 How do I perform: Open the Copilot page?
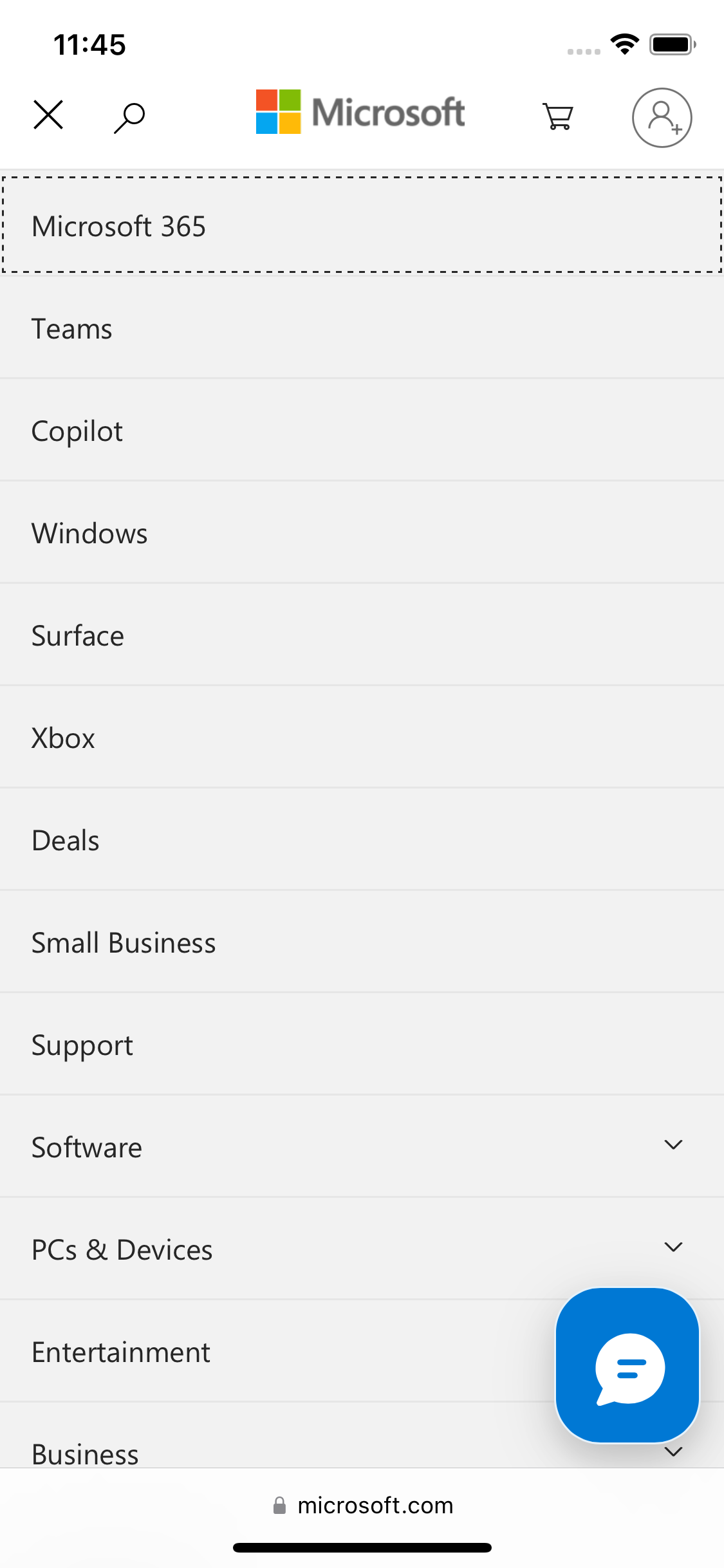[77, 430]
